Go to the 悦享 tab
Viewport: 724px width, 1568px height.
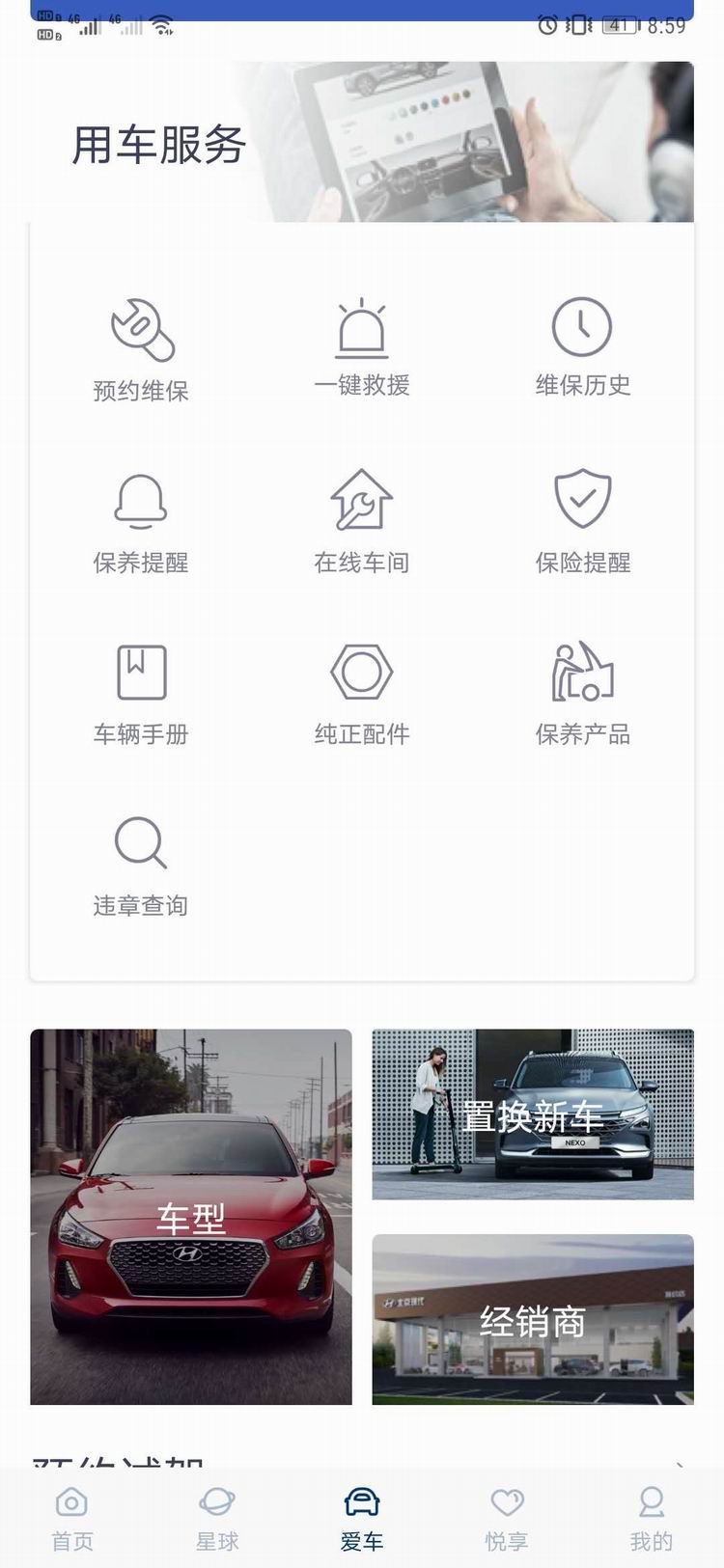coord(507,1520)
